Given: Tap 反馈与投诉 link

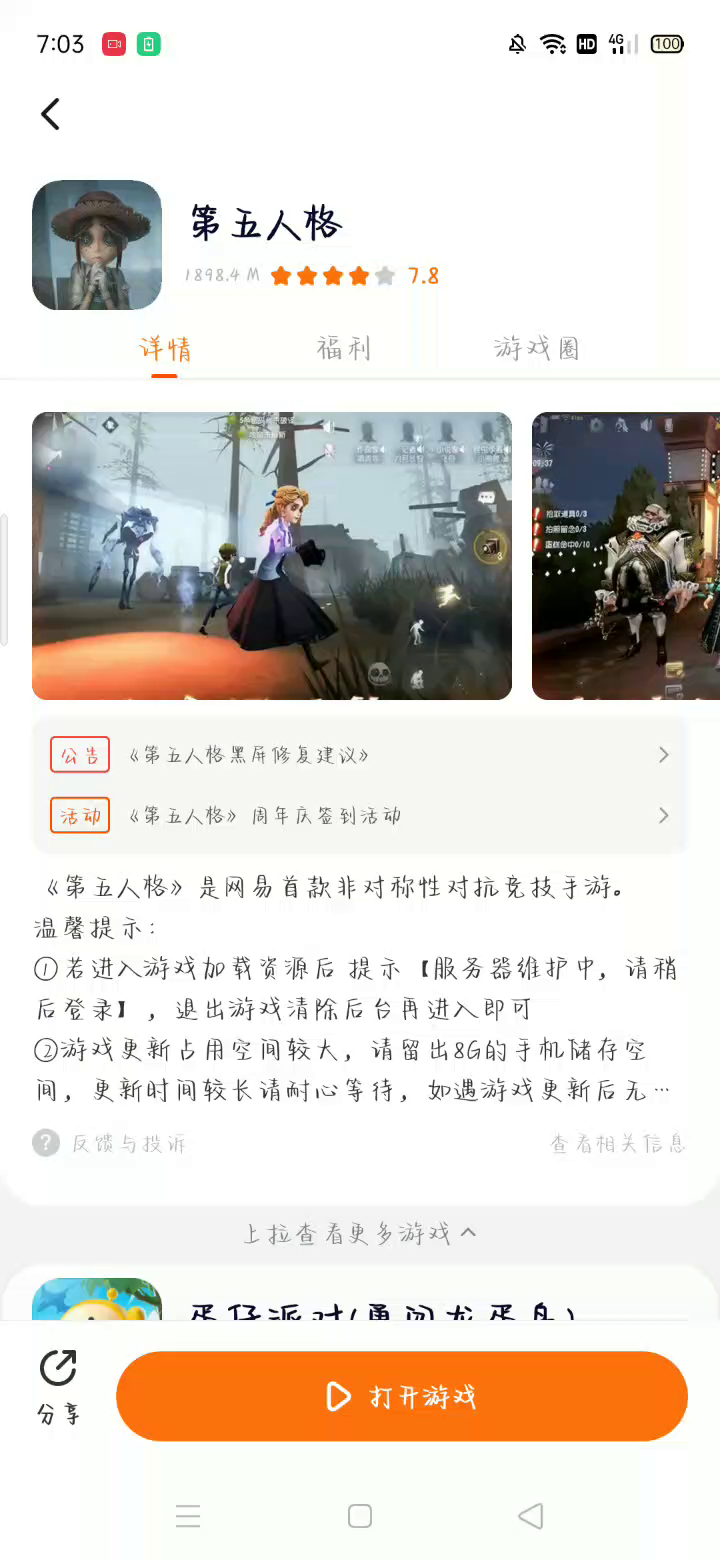Looking at the screenshot, I should [x=128, y=1143].
